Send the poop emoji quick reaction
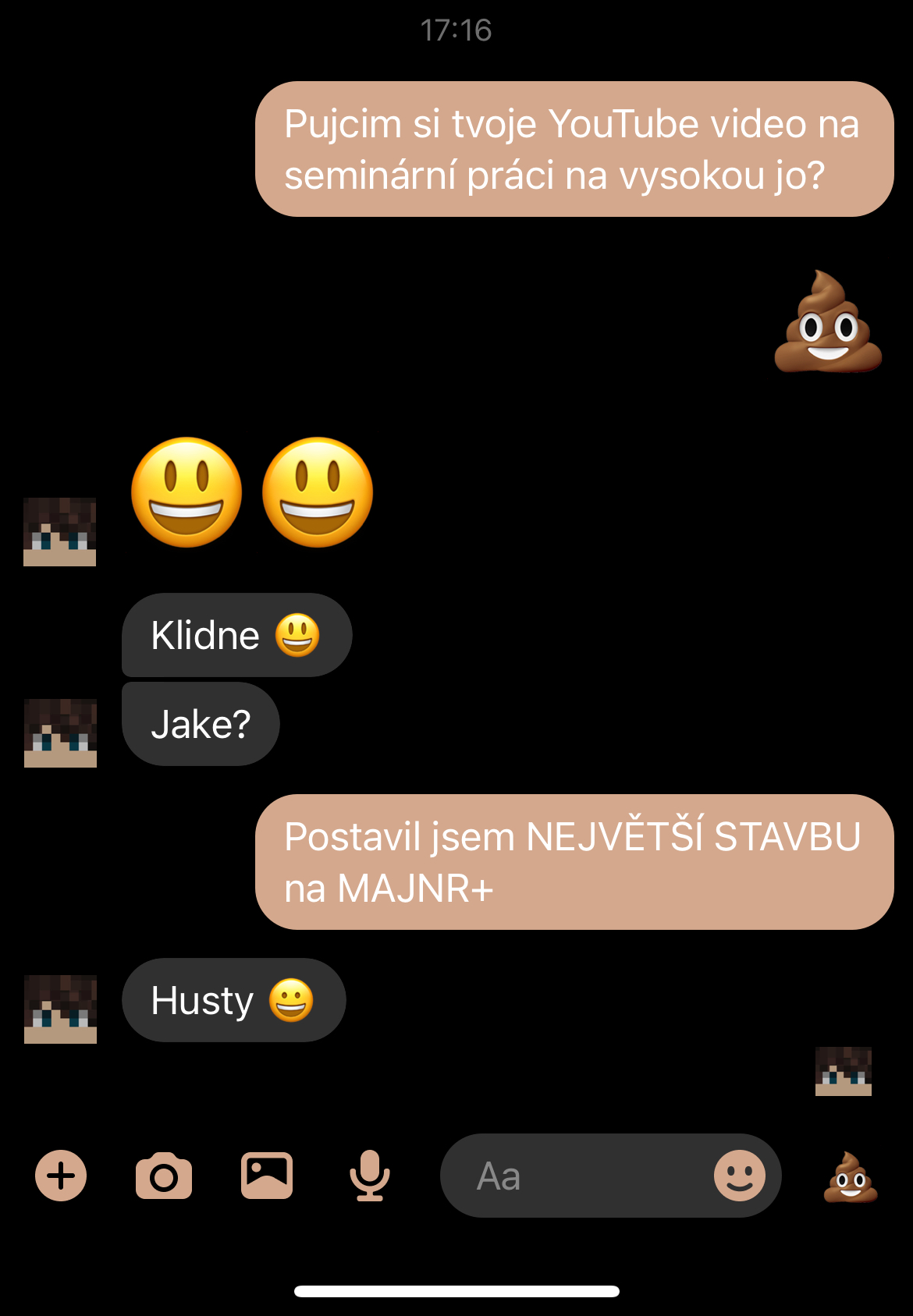The width and height of the screenshot is (913, 1316). pos(851,1177)
